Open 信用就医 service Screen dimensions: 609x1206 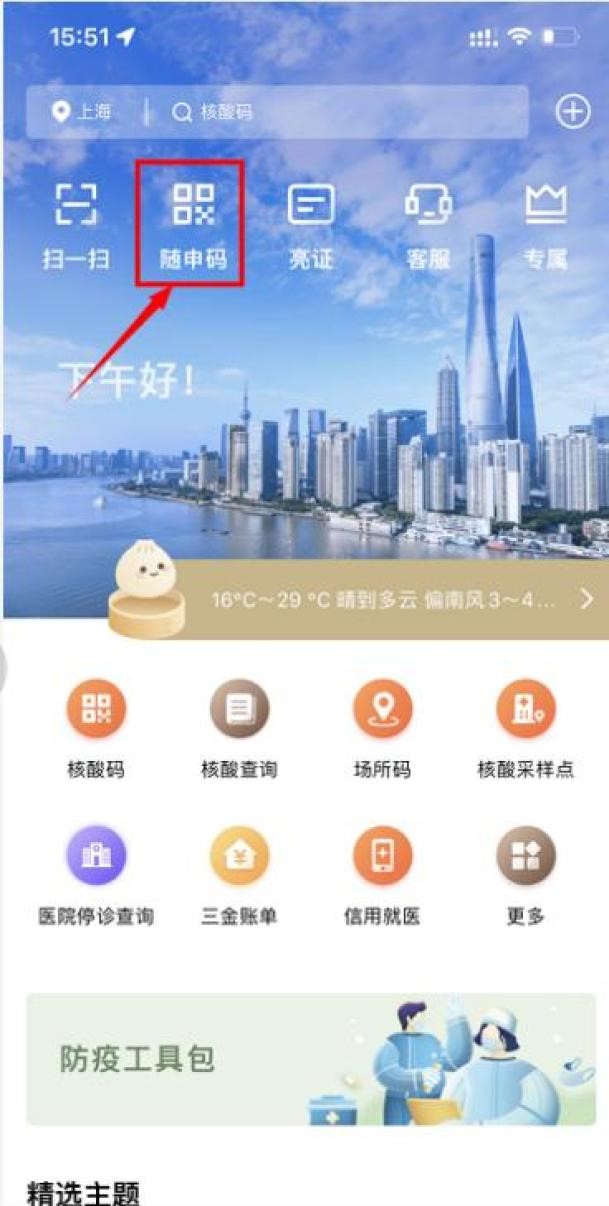tap(382, 872)
